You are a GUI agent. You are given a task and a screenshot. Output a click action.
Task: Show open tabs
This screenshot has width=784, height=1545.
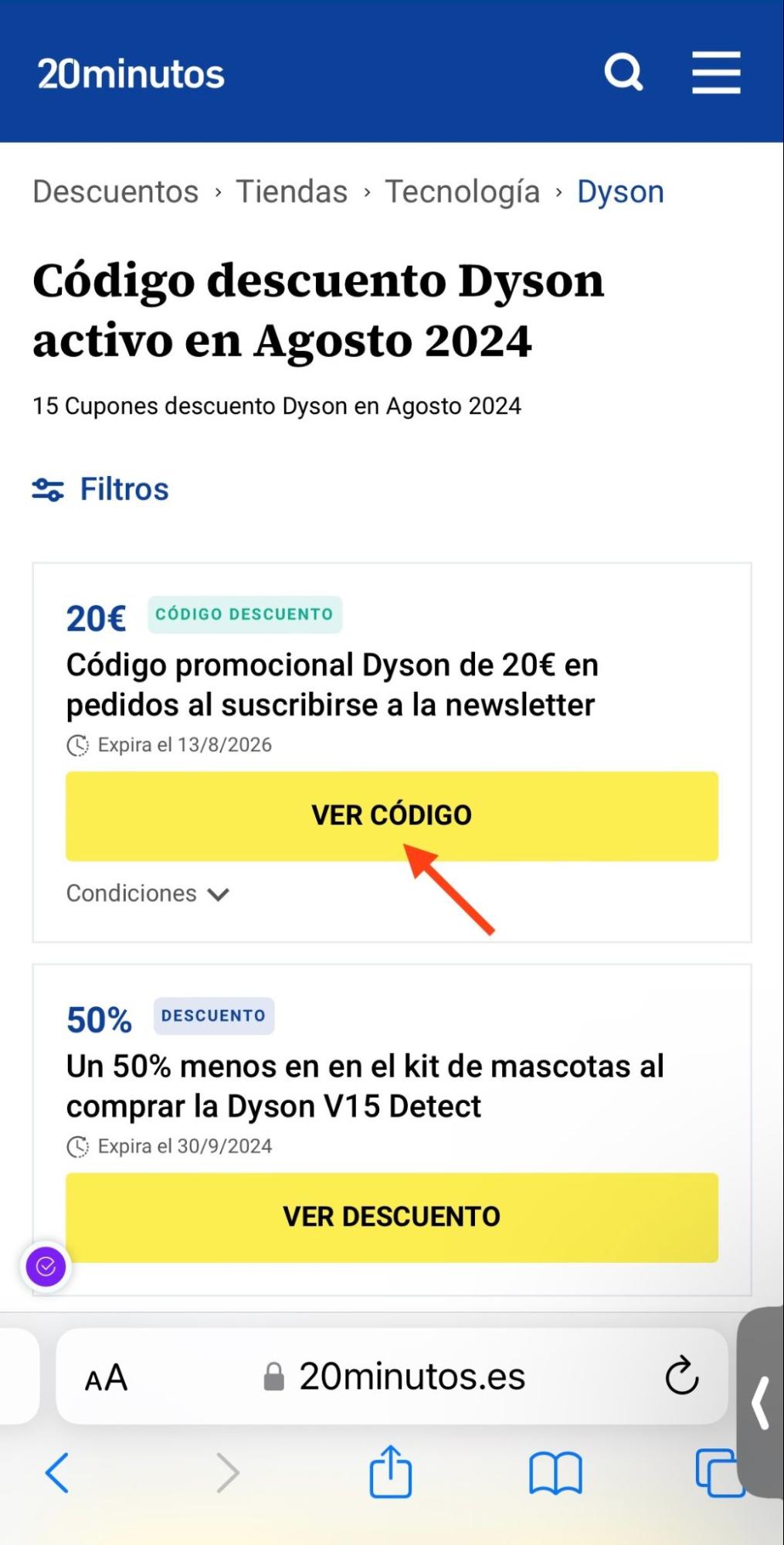pos(718,1473)
